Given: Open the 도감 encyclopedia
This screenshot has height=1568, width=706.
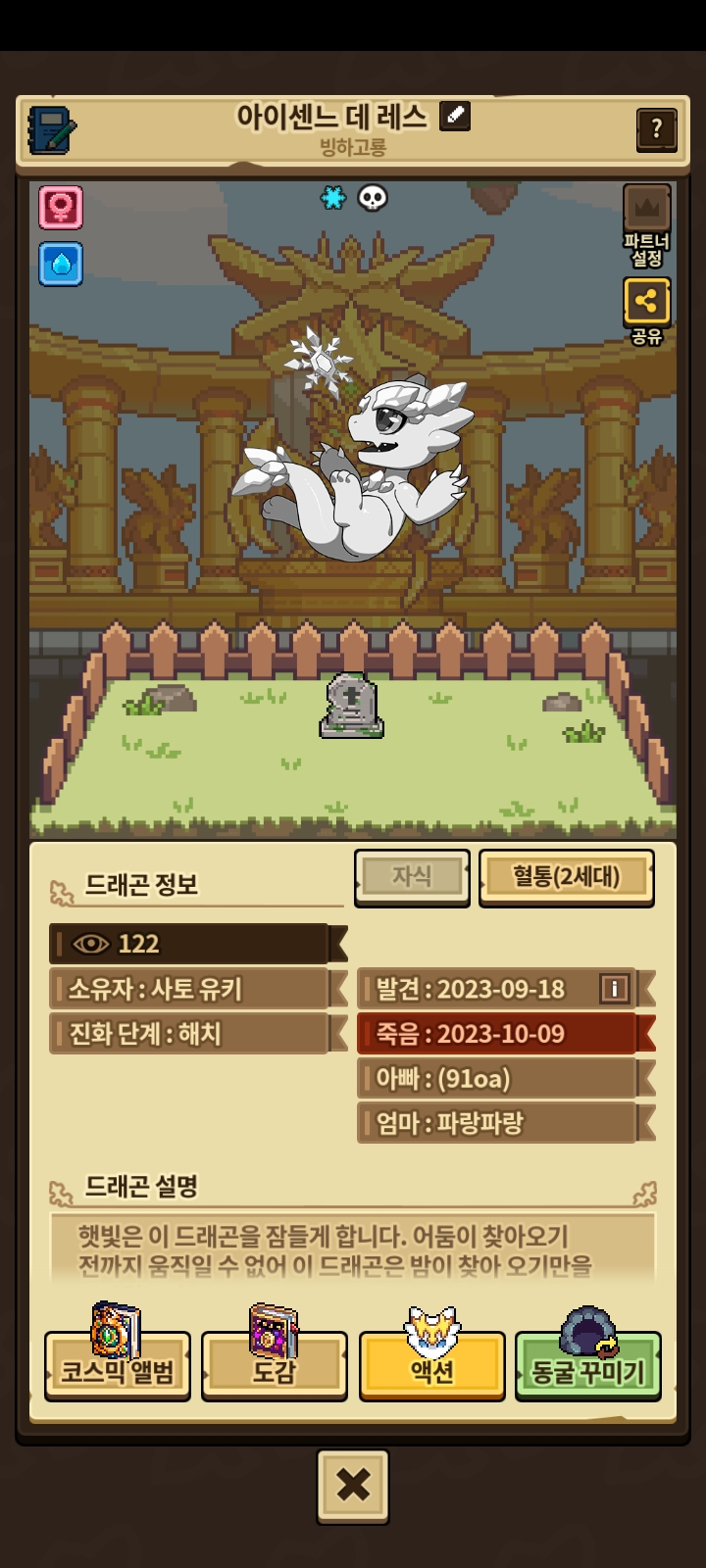Looking at the screenshot, I should (274, 1365).
